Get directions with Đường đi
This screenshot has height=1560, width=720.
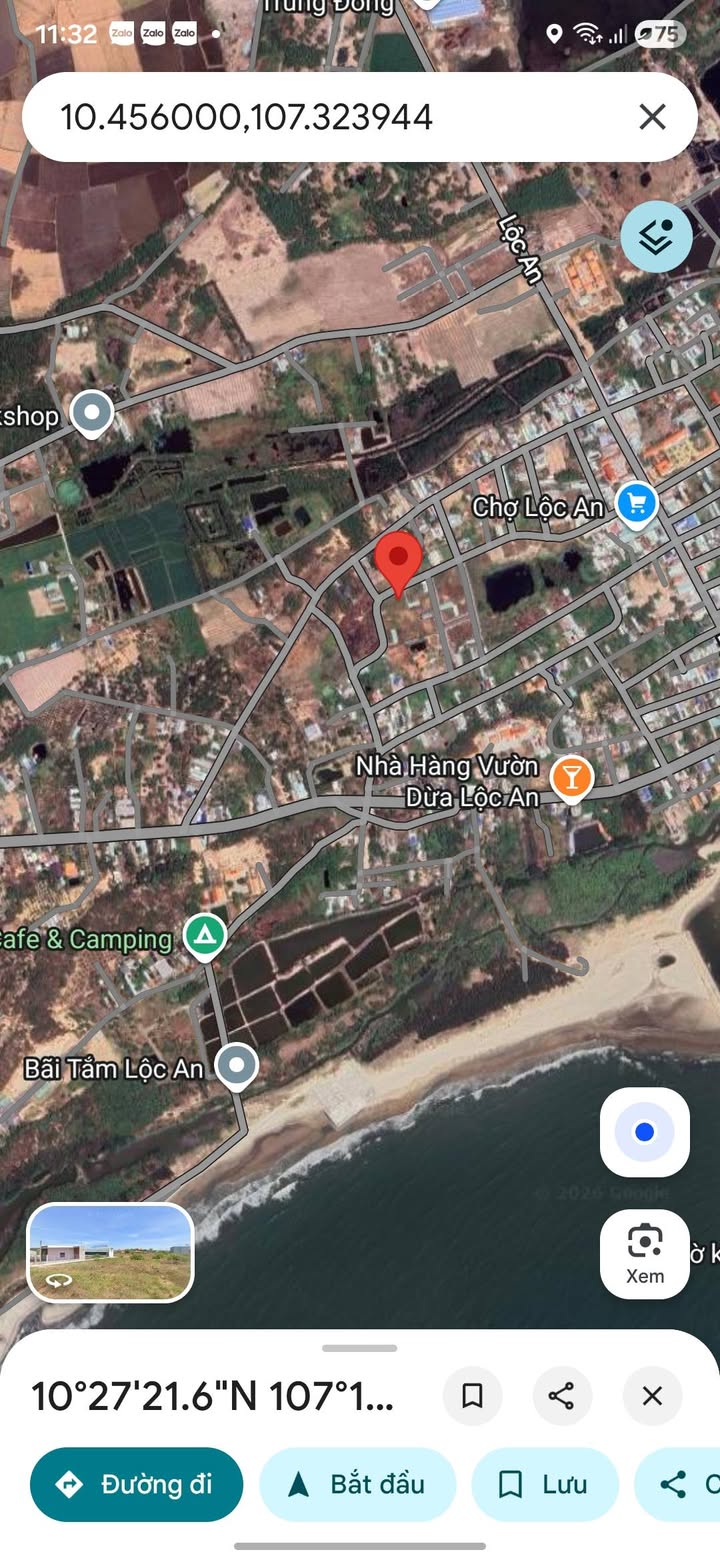(x=136, y=1484)
